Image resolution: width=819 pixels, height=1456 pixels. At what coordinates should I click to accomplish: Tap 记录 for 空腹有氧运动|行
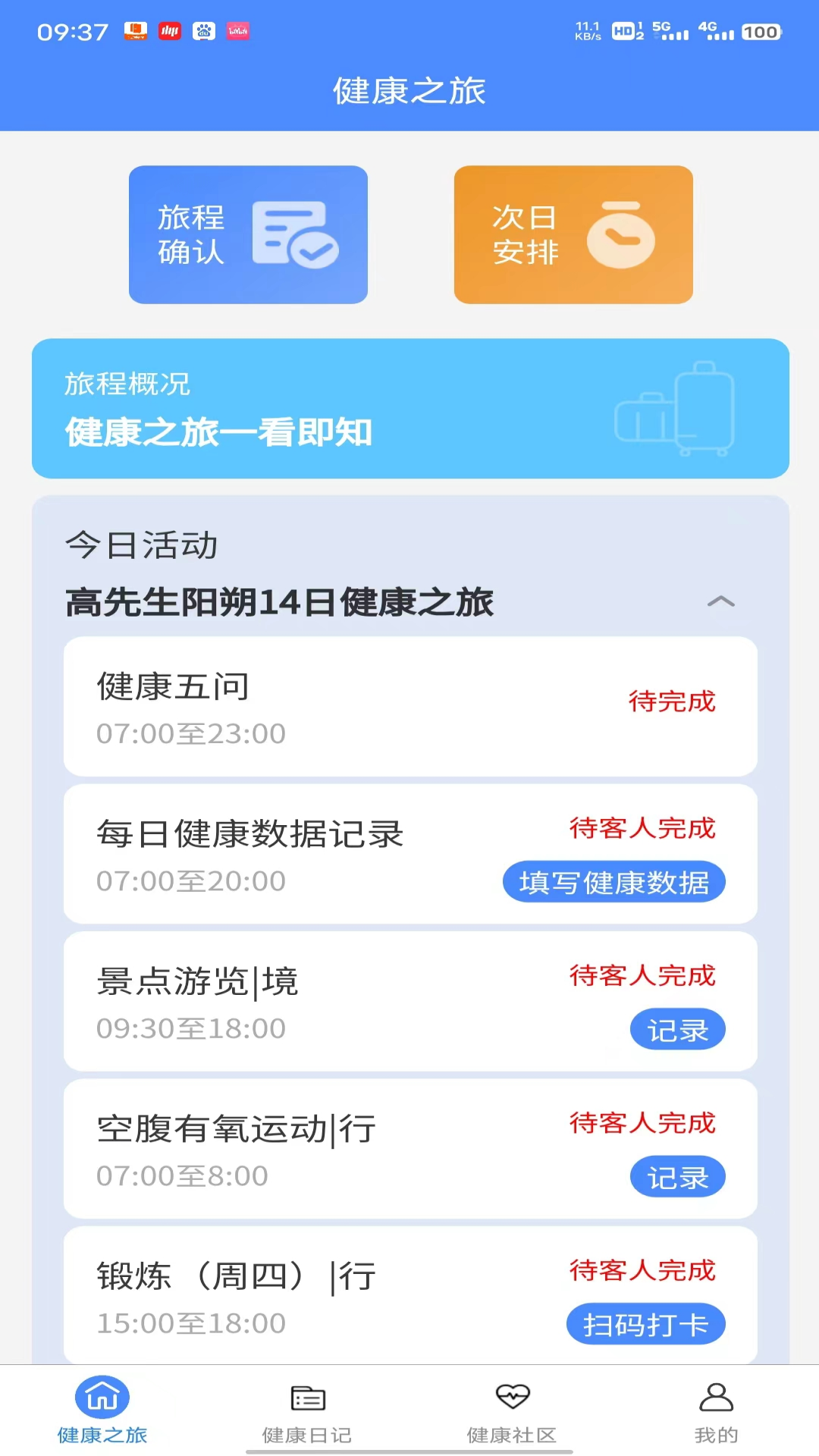pos(677,1177)
